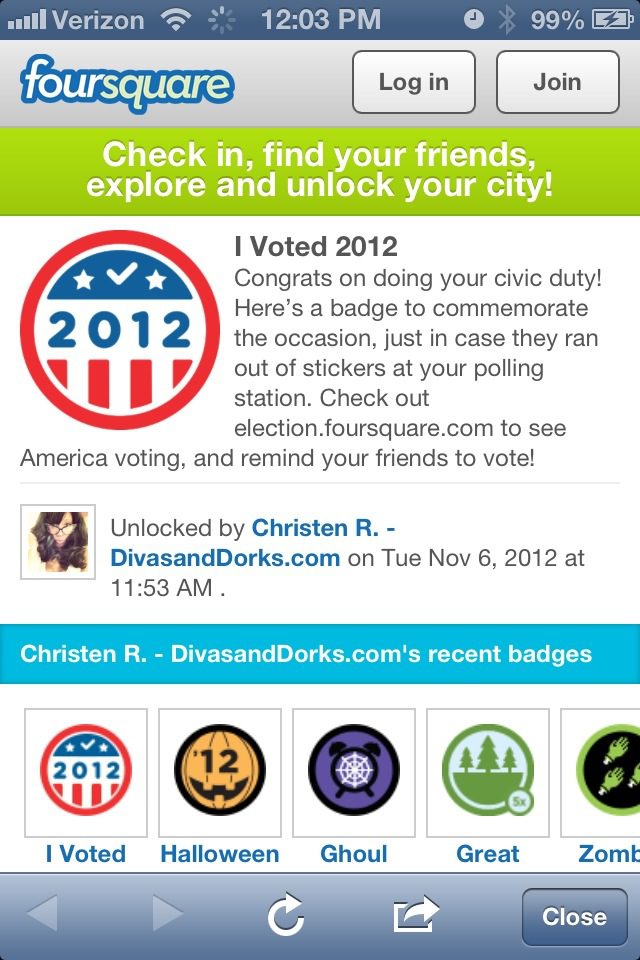
Task: Tap the Log in button
Action: click(414, 82)
